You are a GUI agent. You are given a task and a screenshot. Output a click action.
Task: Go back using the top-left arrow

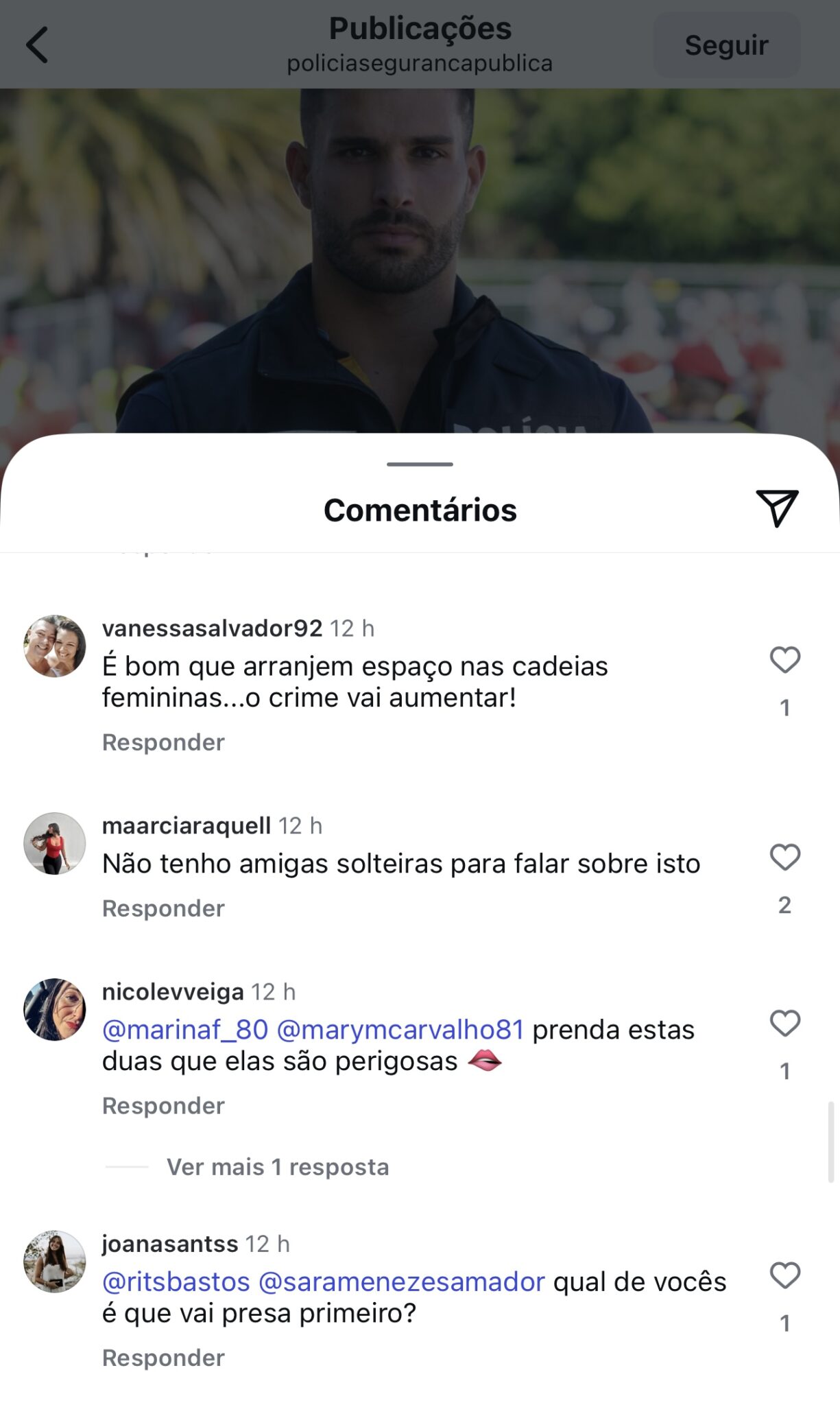pos(37,45)
